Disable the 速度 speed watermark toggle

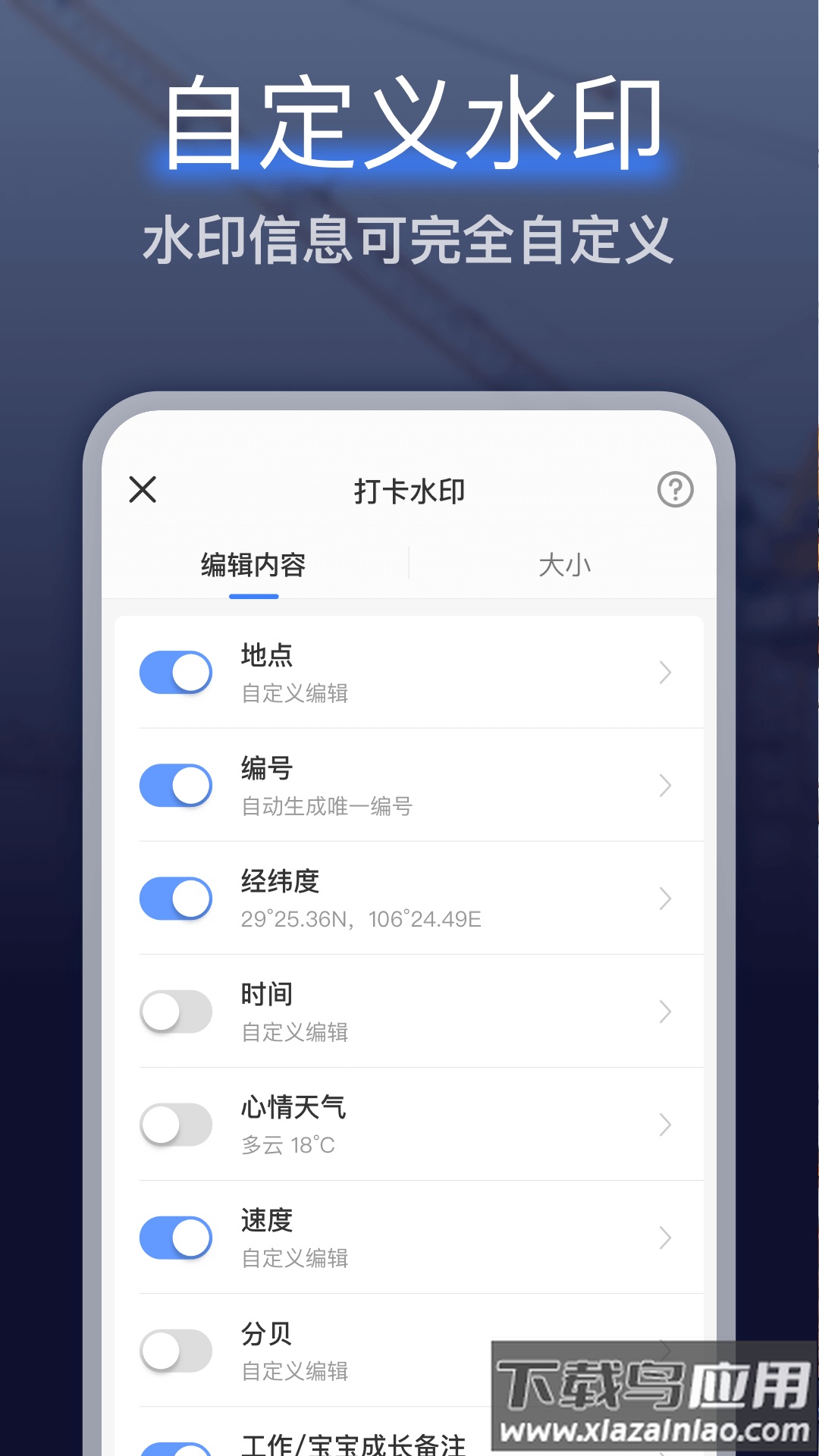[x=176, y=1238]
